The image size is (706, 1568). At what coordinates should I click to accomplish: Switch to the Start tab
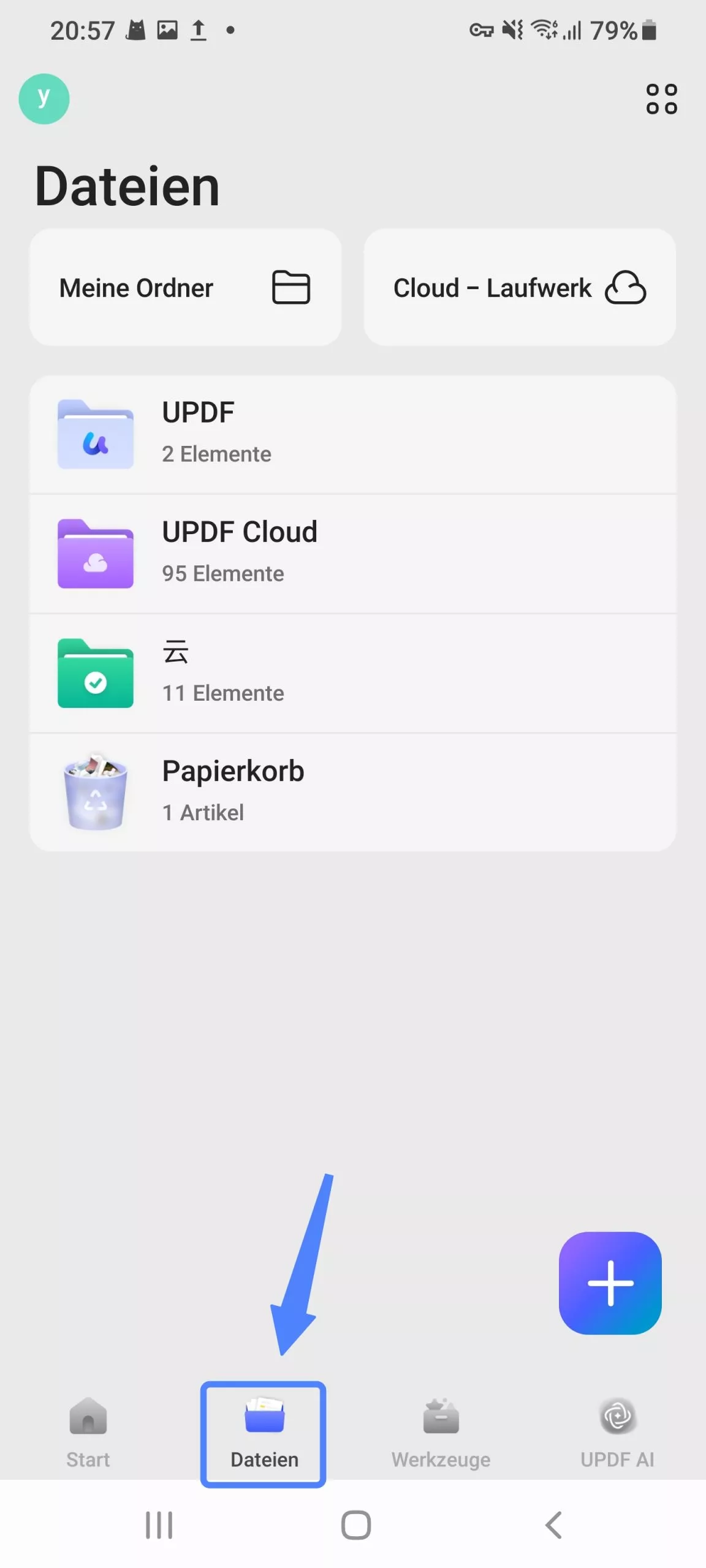click(88, 1433)
